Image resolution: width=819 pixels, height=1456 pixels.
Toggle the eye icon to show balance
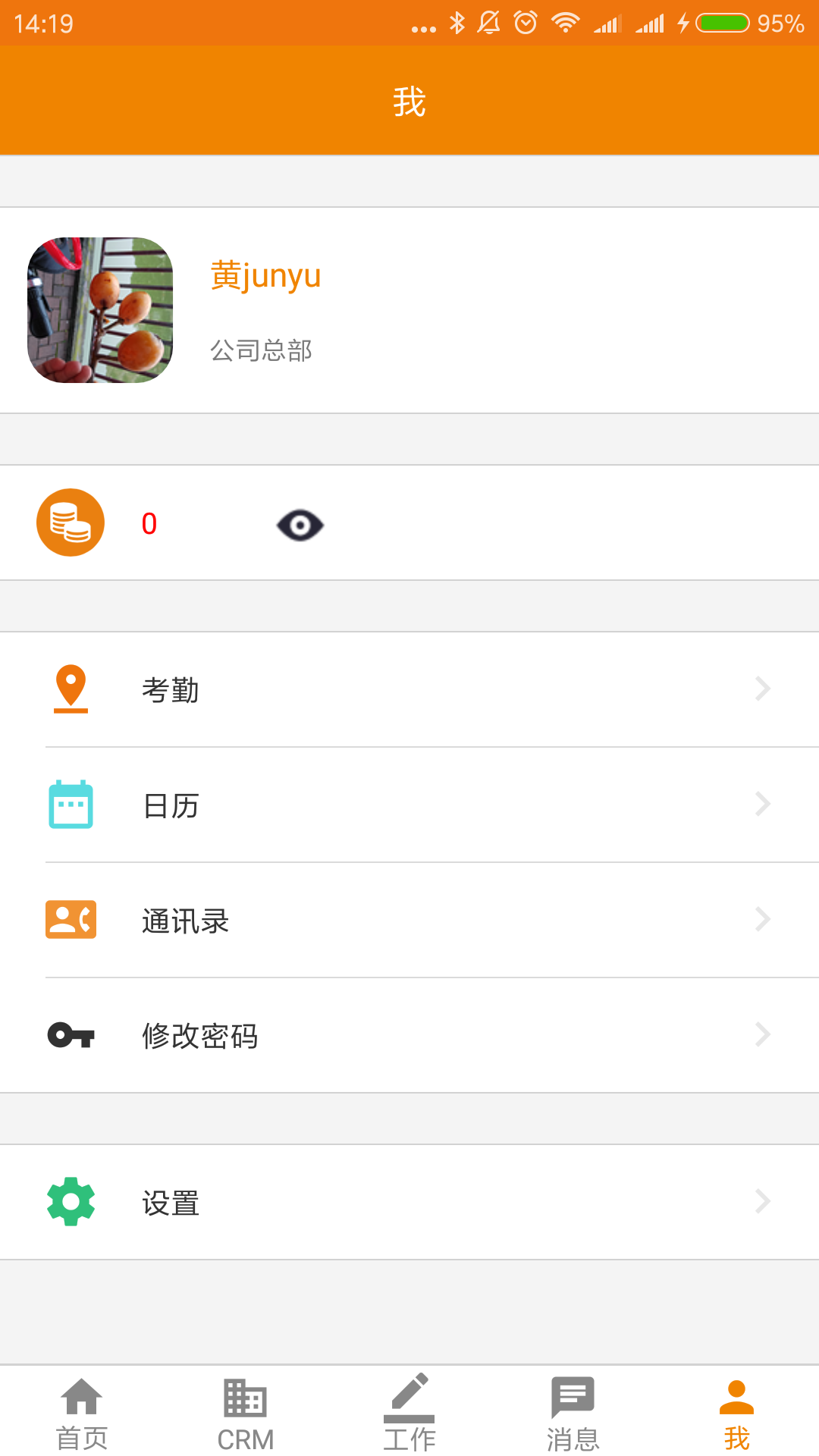[x=301, y=524]
